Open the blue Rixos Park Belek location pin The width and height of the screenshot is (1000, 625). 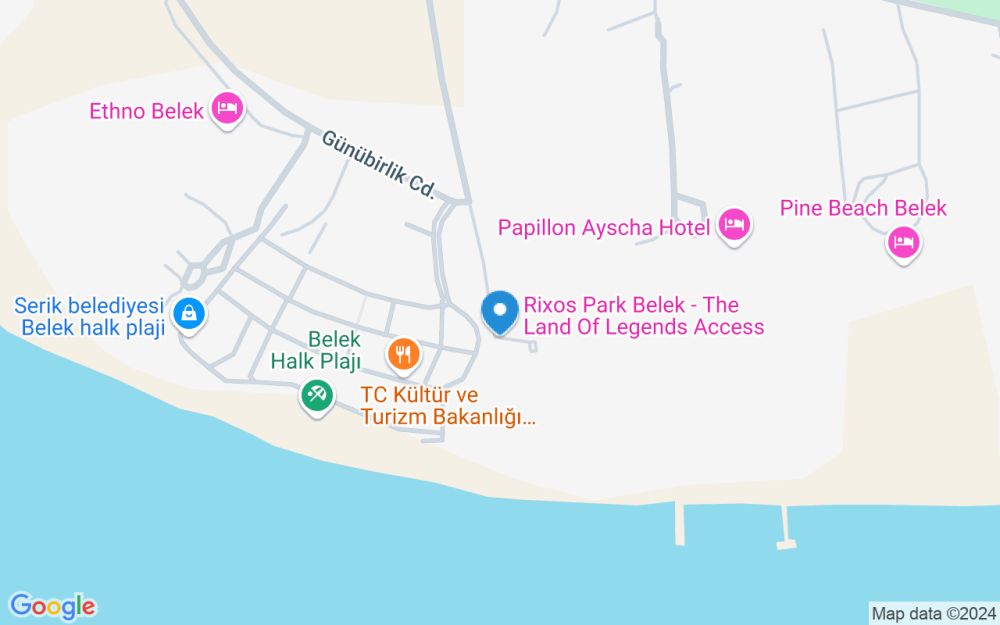[x=500, y=310]
